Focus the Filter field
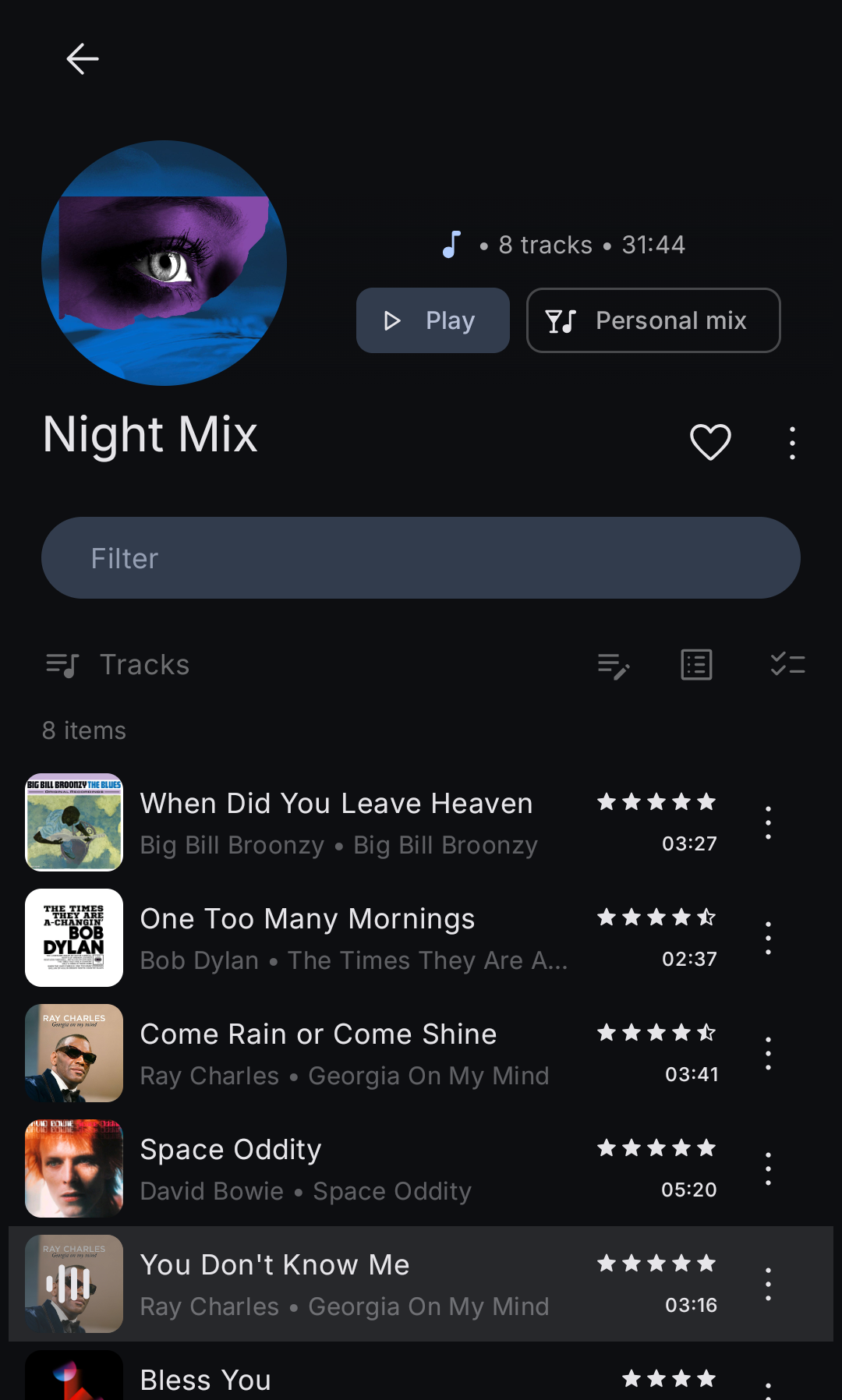 421,558
